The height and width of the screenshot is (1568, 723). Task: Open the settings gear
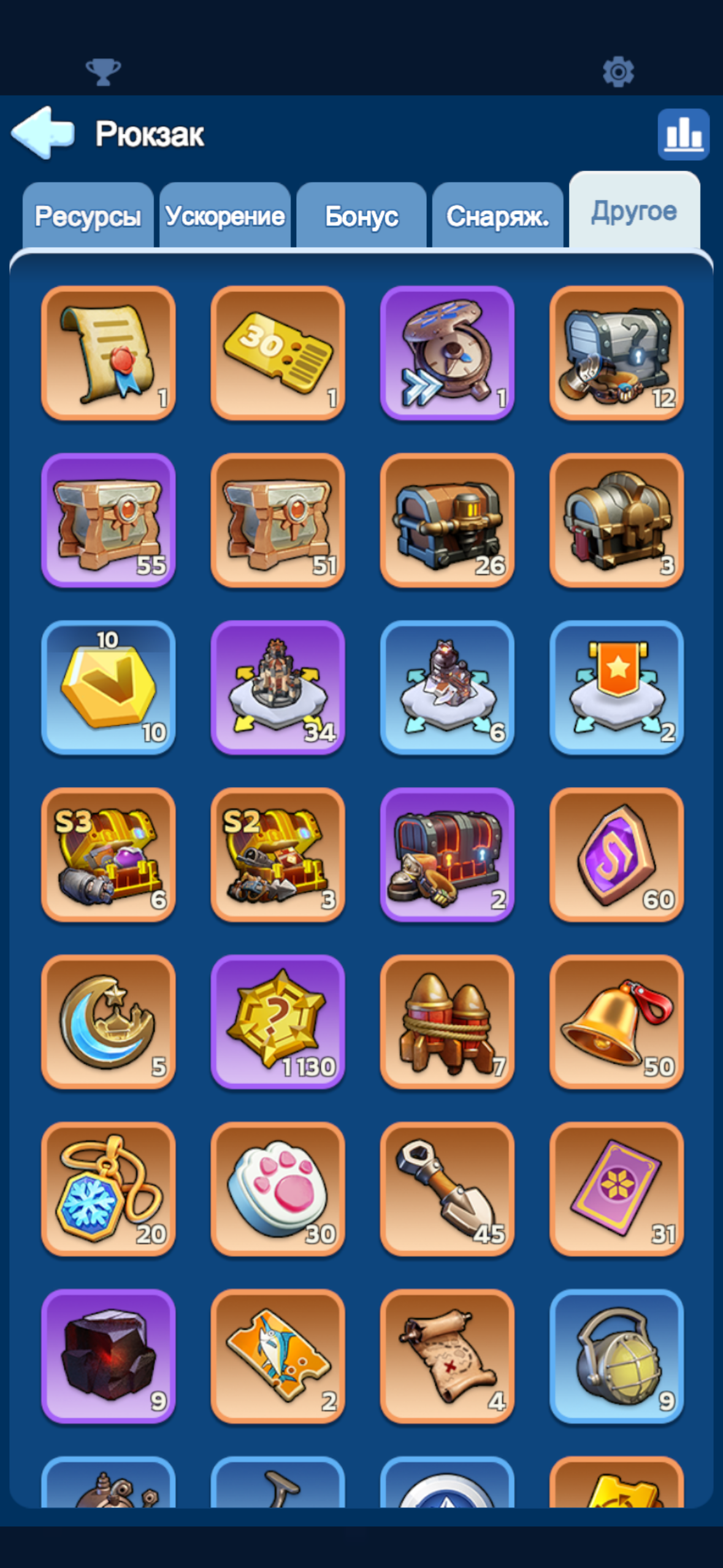pyautogui.click(x=618, y=72)
